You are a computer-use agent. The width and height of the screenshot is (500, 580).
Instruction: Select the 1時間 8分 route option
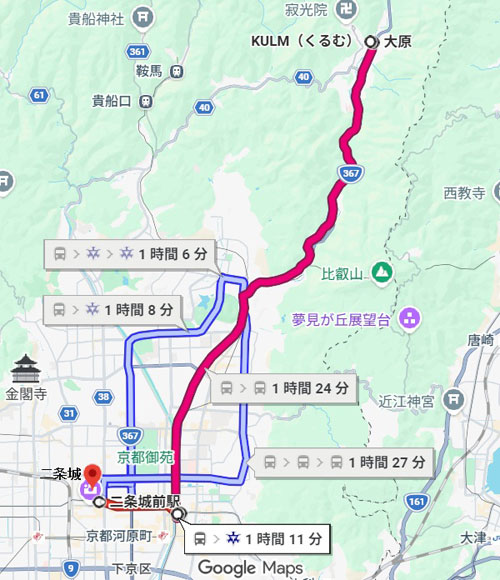click(112, 310)
